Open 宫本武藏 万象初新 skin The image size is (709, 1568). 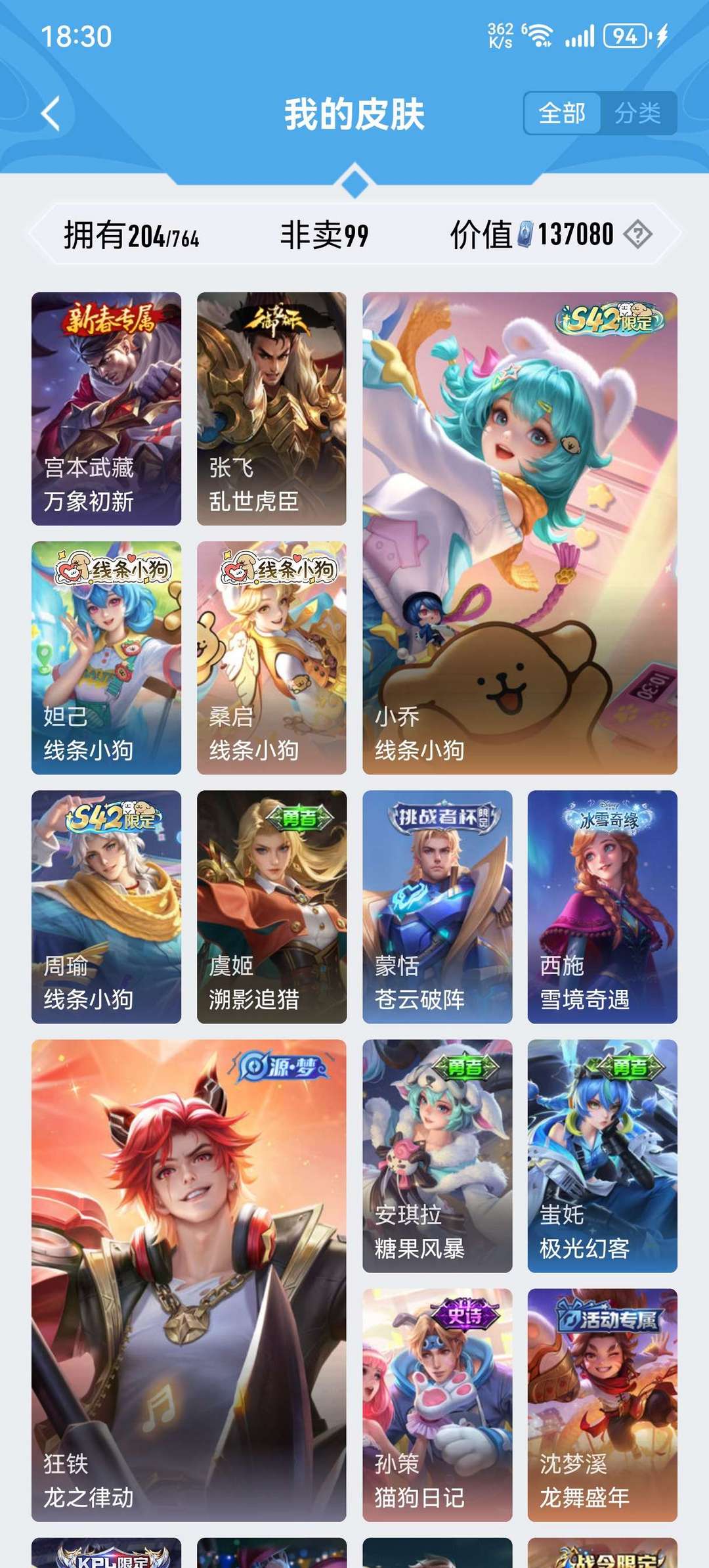pyautogui.click(x=106, y=409)
